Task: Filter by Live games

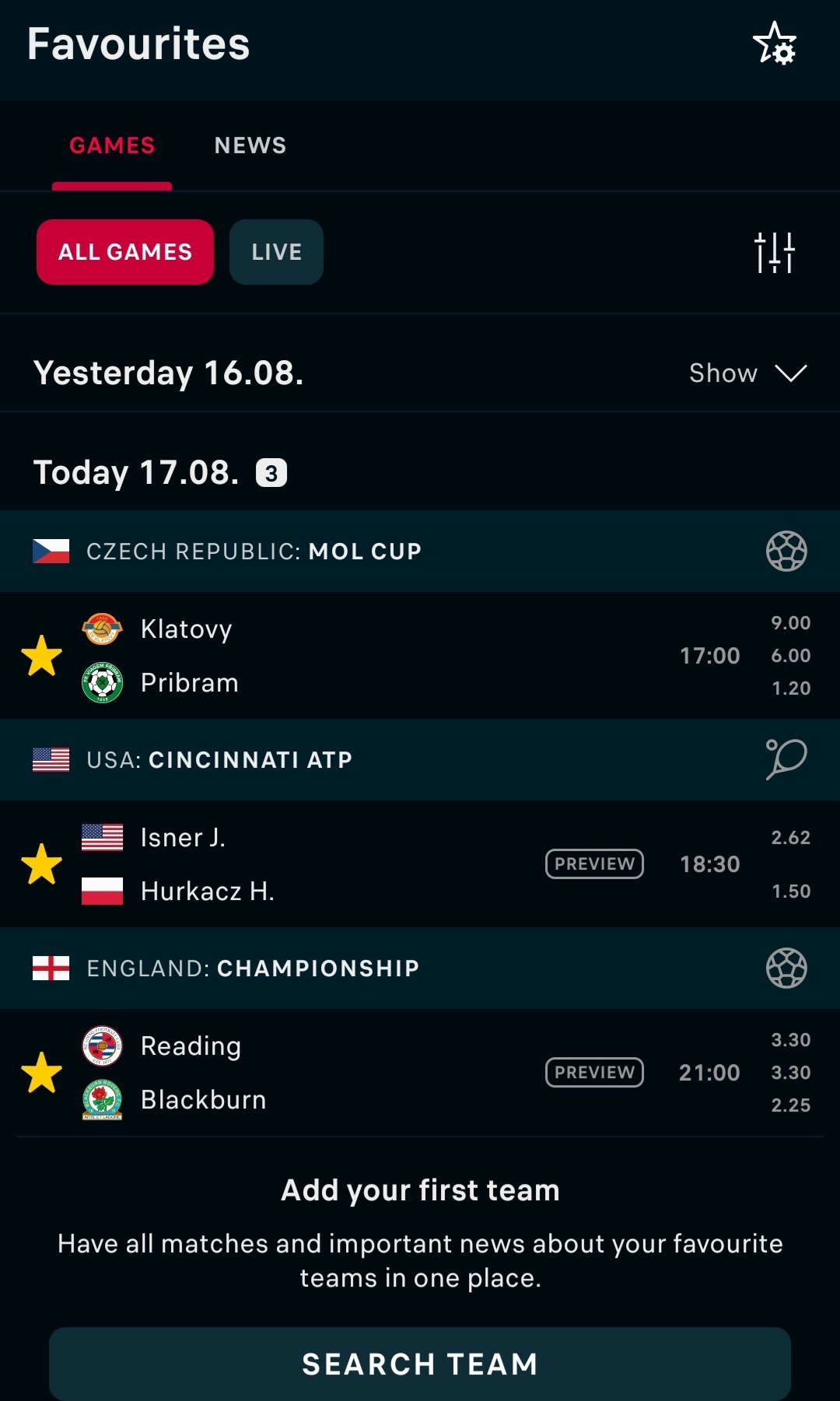Action: click(276, 252)
